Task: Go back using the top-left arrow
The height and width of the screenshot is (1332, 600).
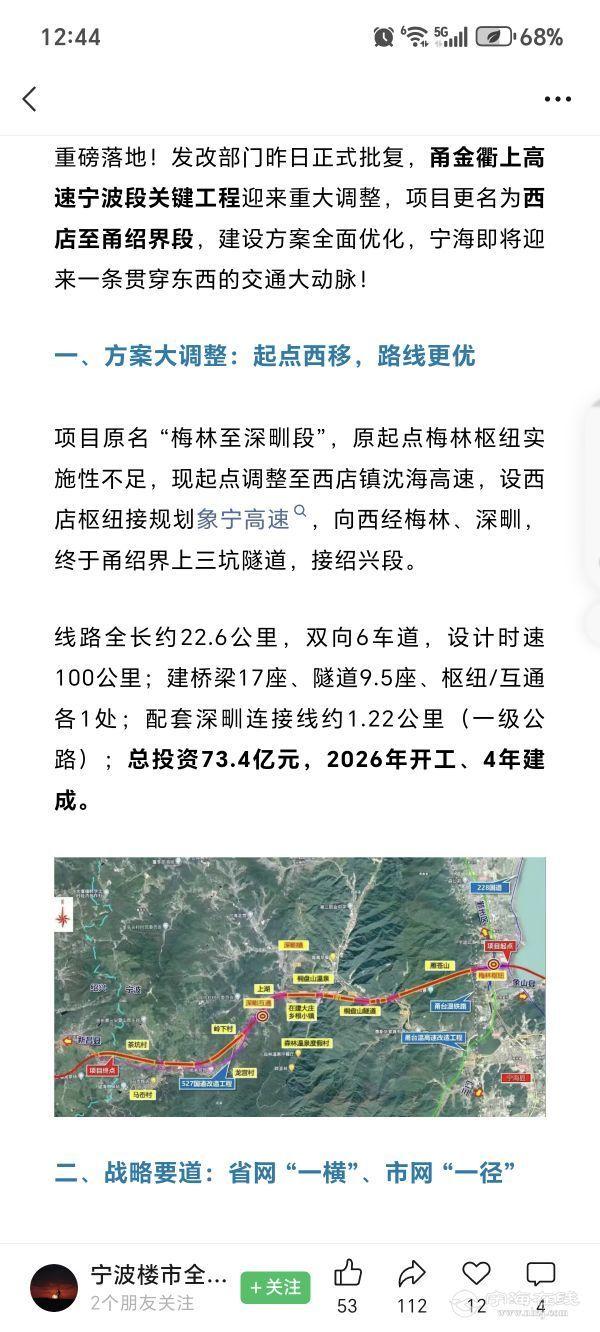Action: click(x=29, y=99)
